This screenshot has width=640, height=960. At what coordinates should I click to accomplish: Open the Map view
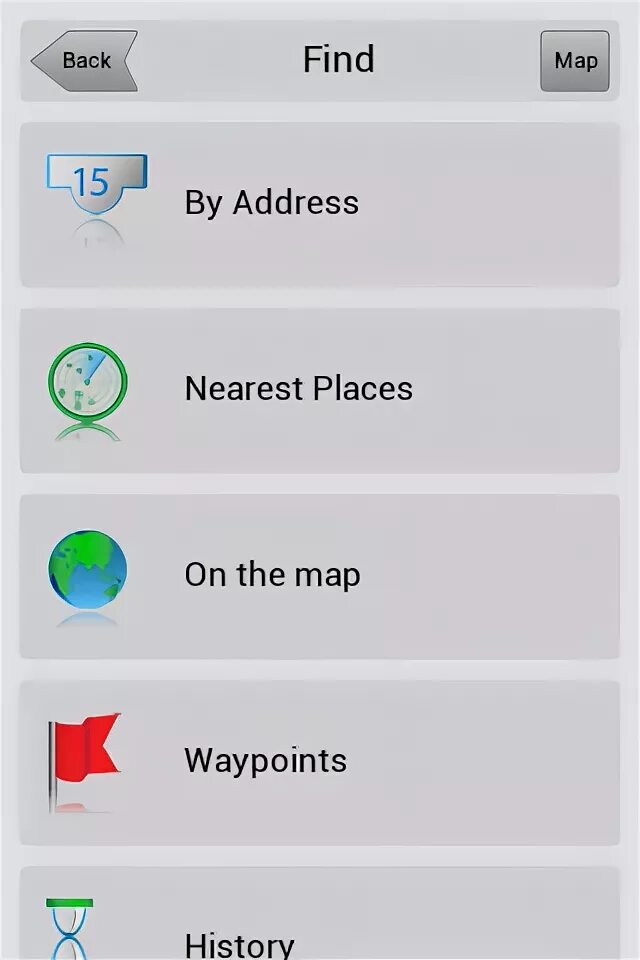pyautogui.click(x=575, y=61)
